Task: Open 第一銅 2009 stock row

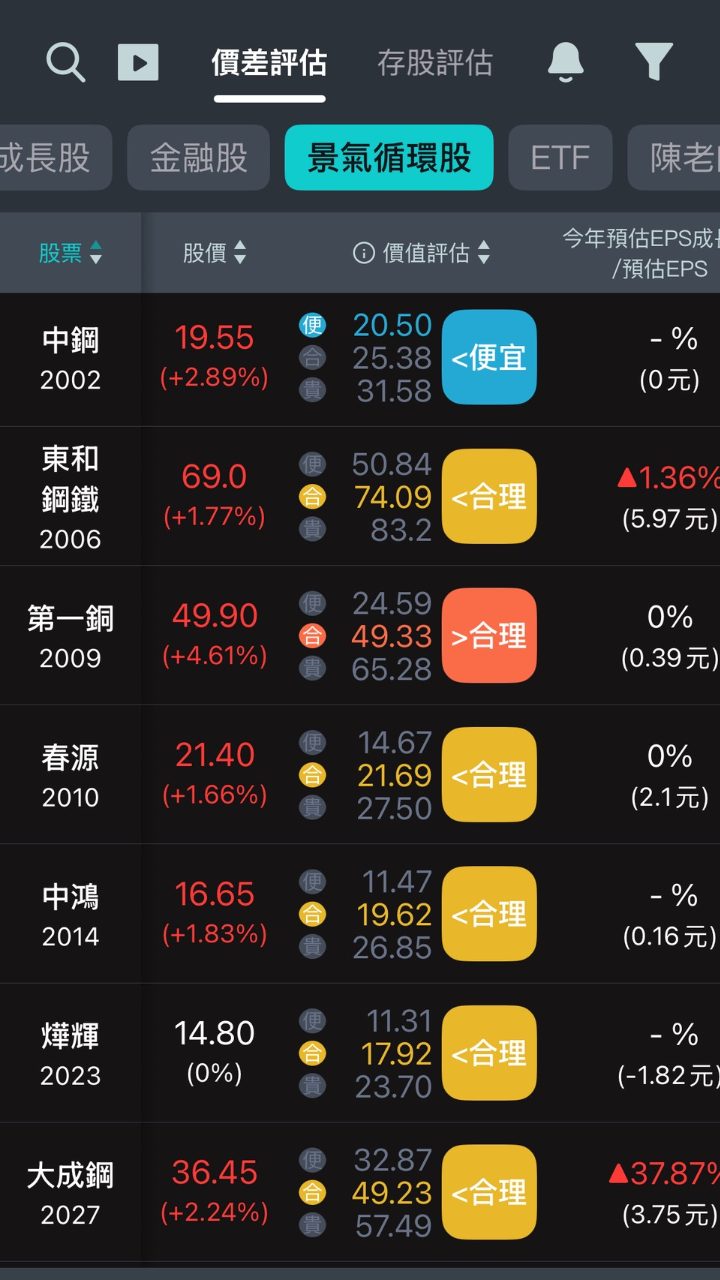Action: [70, 636]
